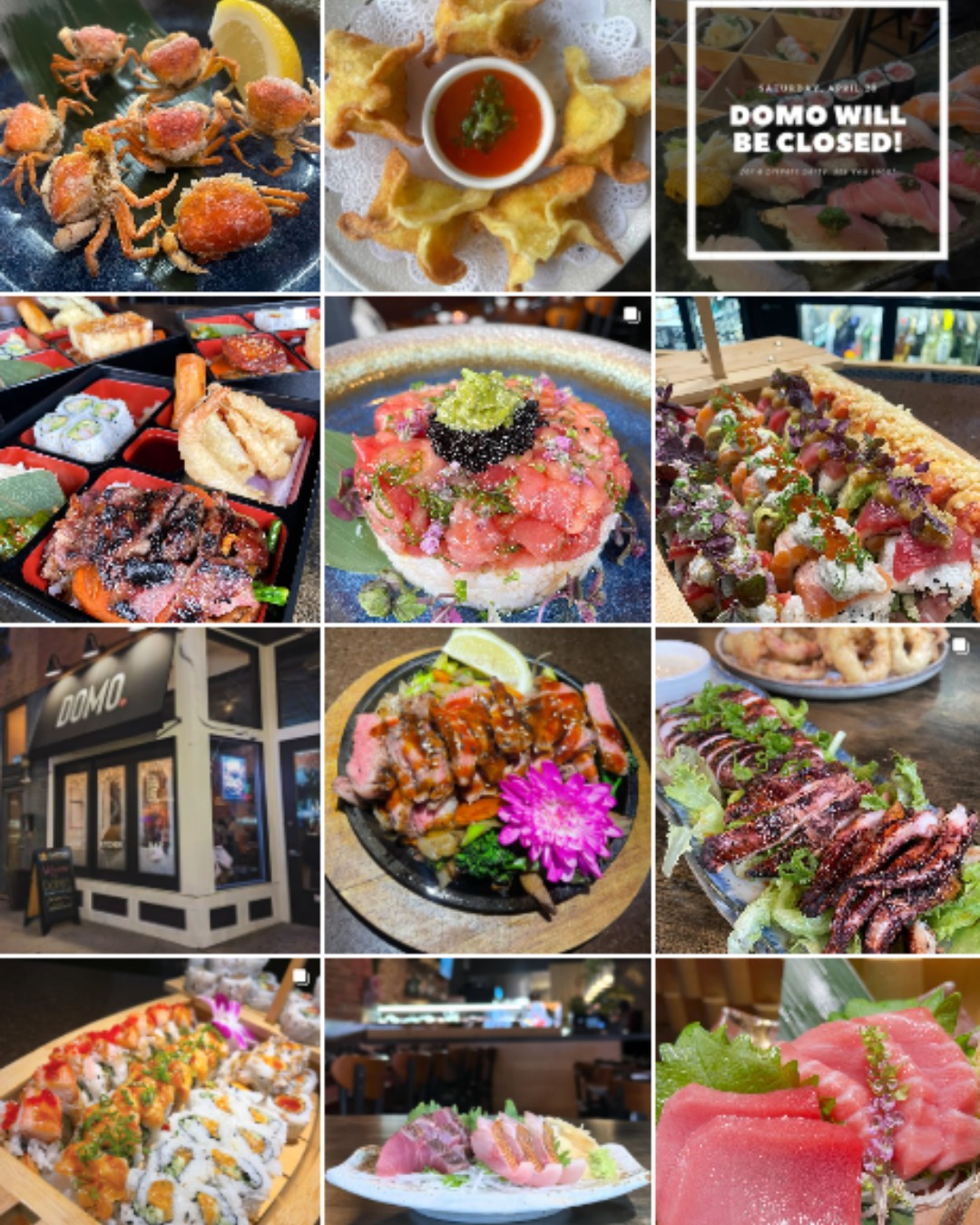
Task: Open the close-up tuna sashimi post
Action: (x=818, y=1092)
